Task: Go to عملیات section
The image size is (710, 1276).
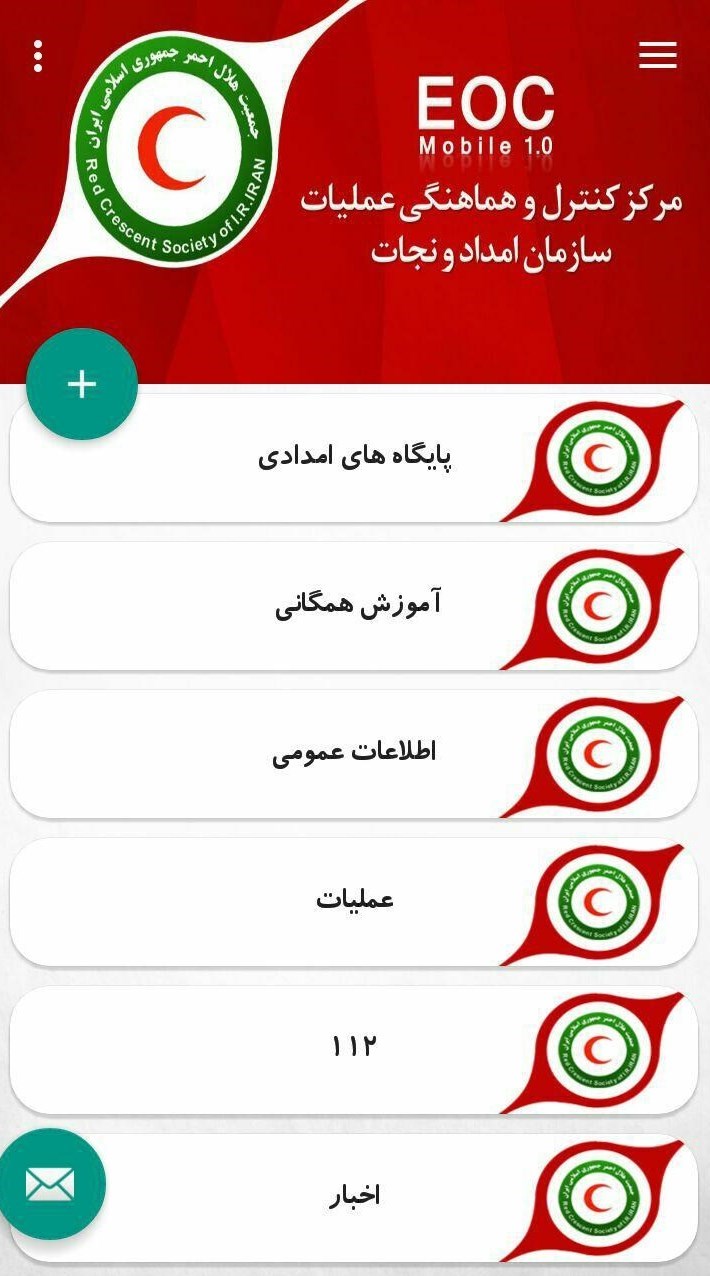Action: coord(354,900)
